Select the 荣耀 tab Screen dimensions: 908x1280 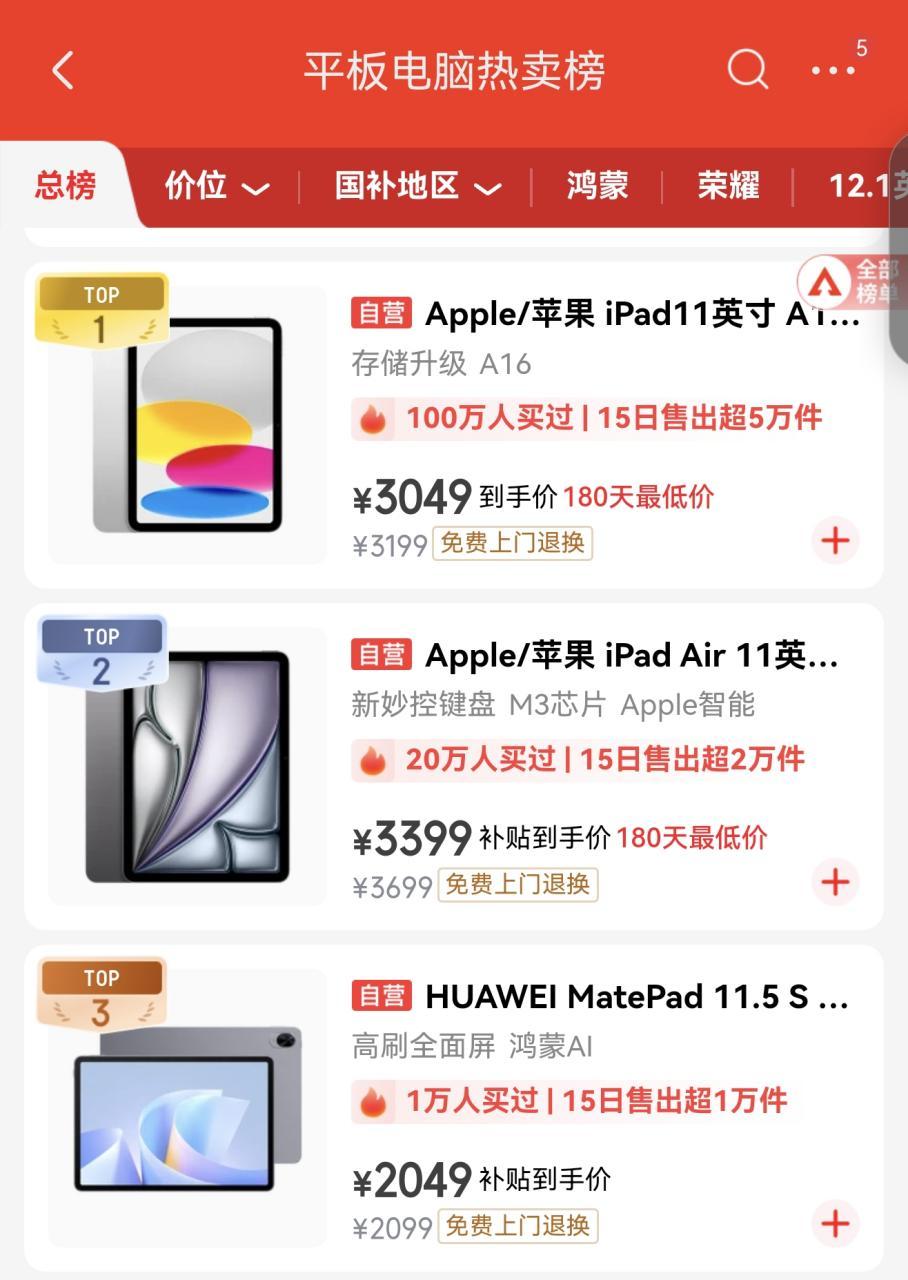click(728, 187)
